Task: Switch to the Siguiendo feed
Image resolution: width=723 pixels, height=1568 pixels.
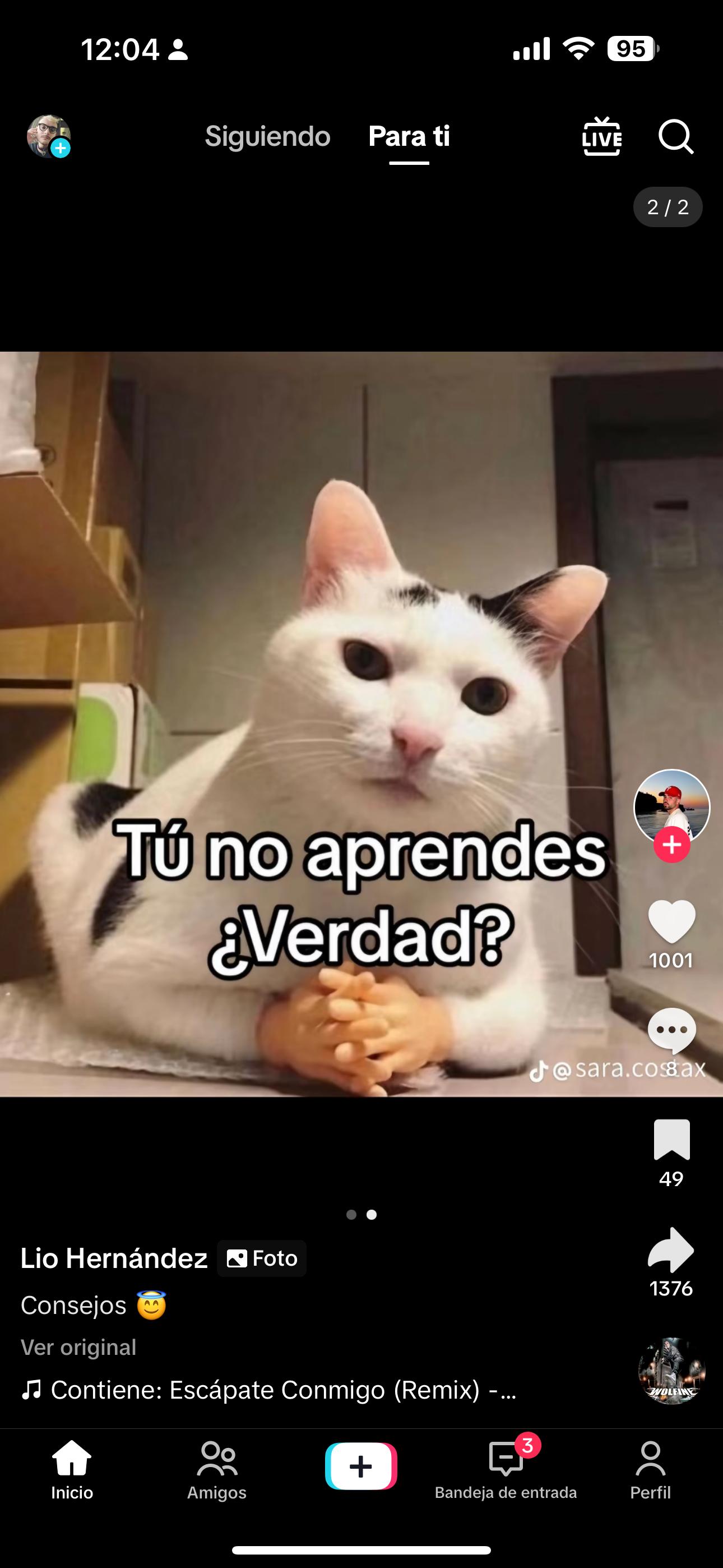Action: click(267, 136)
